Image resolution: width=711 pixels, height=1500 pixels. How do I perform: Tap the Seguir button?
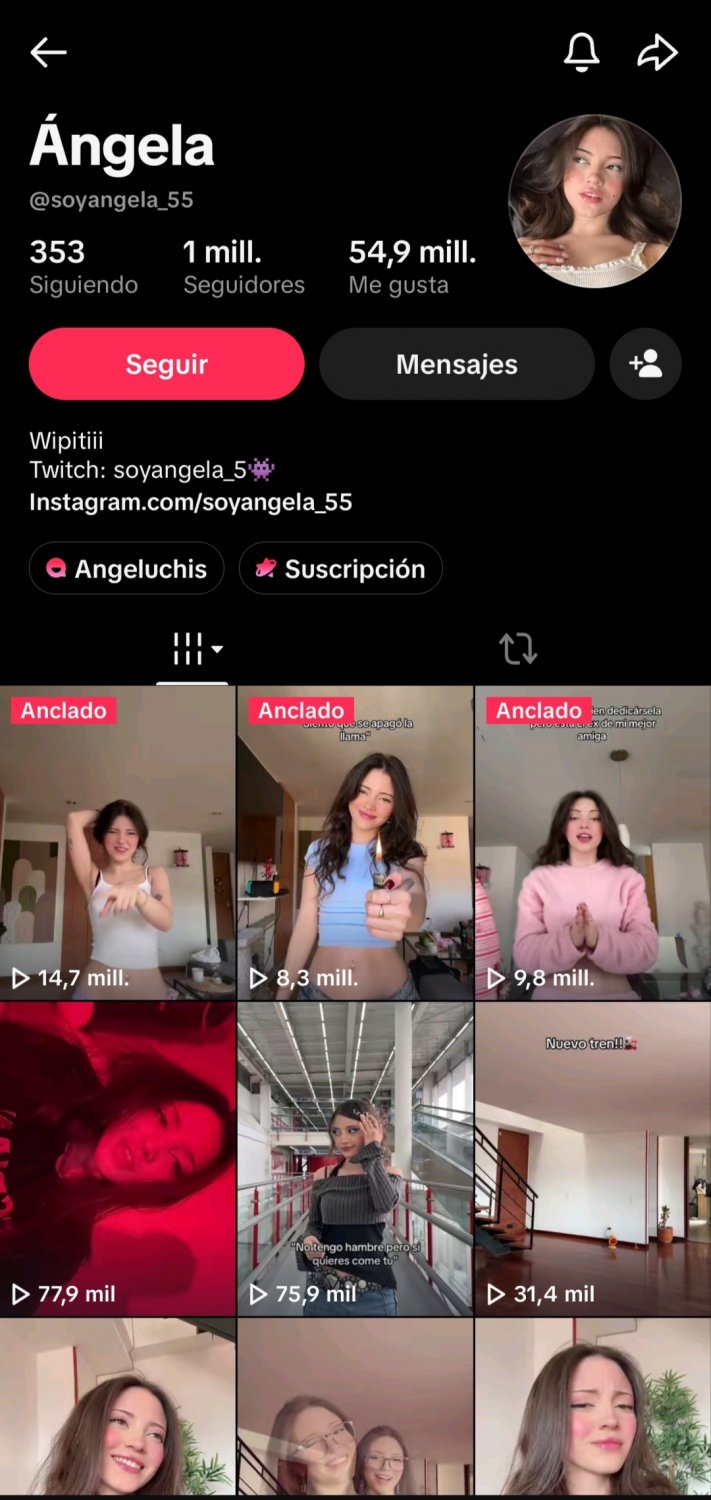tap(166, 364)
